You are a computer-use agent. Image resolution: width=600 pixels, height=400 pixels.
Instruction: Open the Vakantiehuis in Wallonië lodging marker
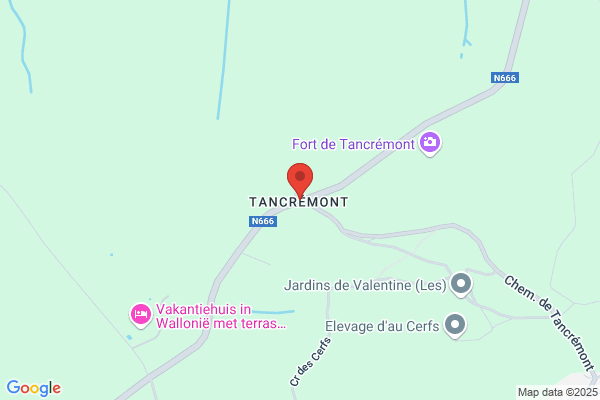point(141,315)
